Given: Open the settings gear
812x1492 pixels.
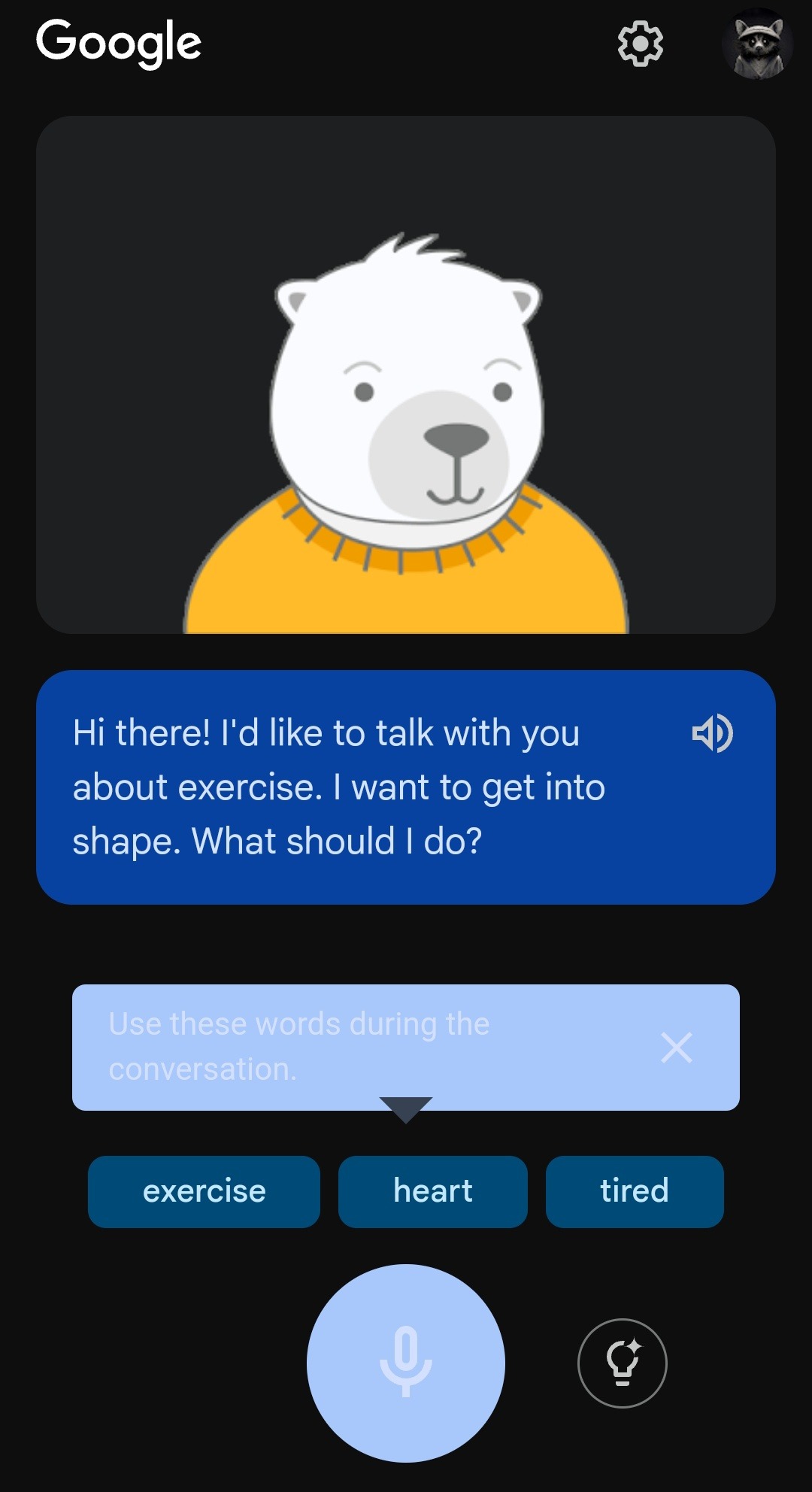Looking at the screenshot, I should click(640, 44).
